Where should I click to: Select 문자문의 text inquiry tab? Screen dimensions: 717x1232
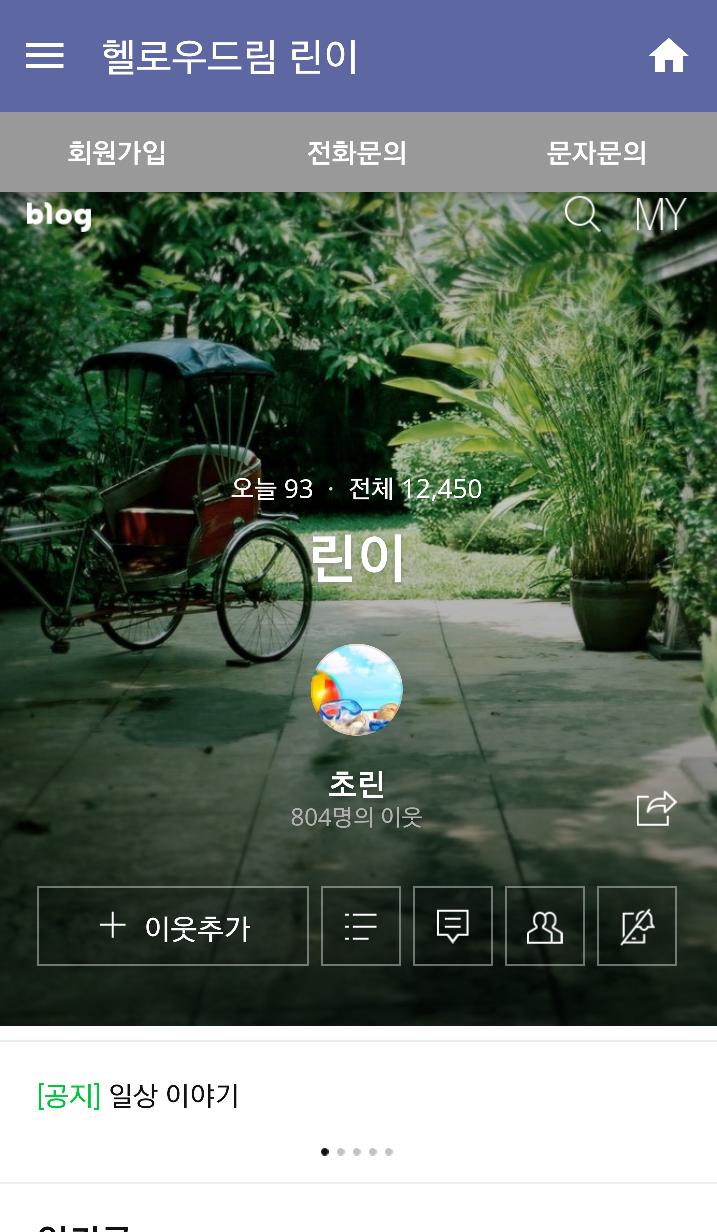[x=597, y=152]
